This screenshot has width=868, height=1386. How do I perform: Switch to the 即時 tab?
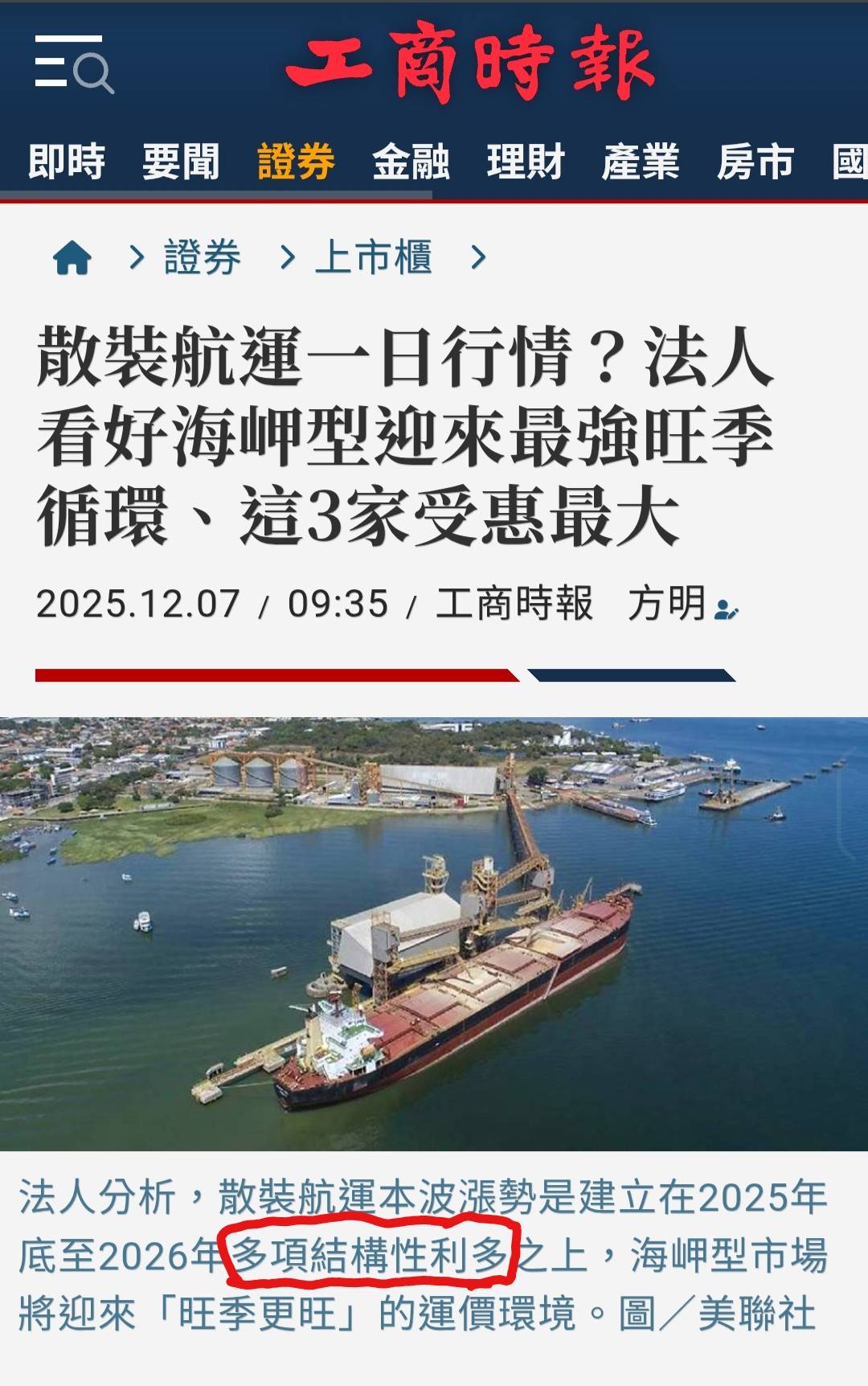(x=67, y=162)
